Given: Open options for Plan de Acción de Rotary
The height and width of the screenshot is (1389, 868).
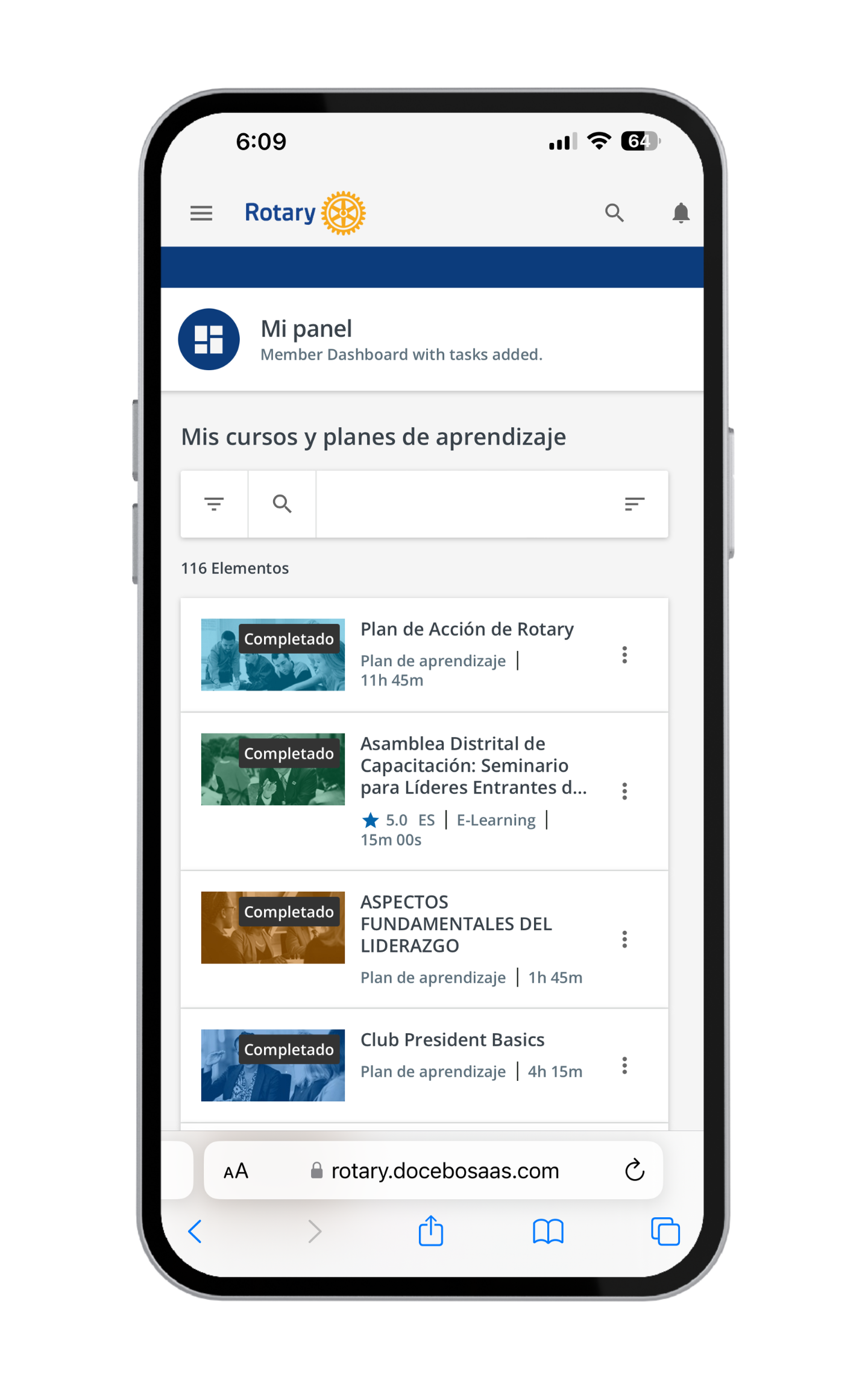Looking at the screenshot, I should click(x=624, y=655).
